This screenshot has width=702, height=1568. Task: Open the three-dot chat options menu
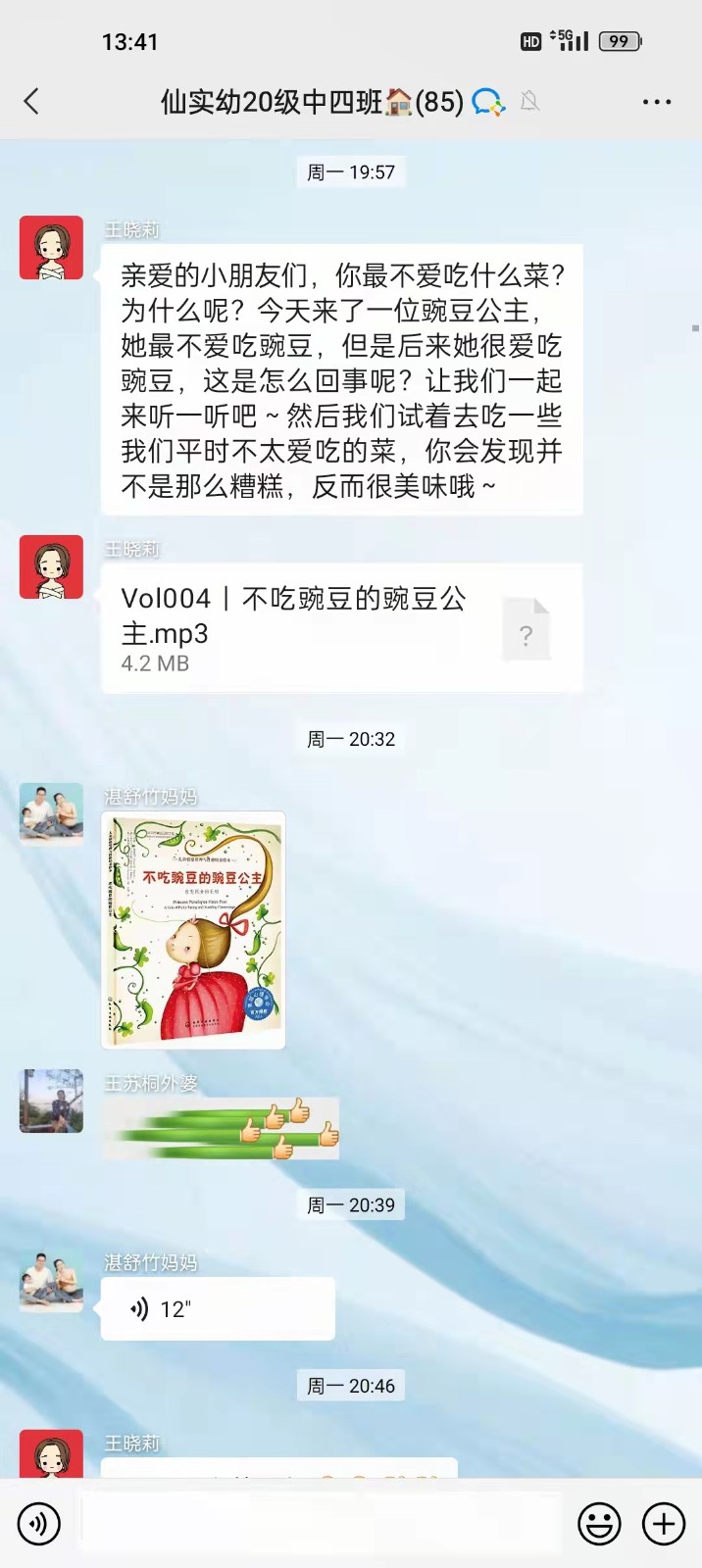(x=656, y=101)
